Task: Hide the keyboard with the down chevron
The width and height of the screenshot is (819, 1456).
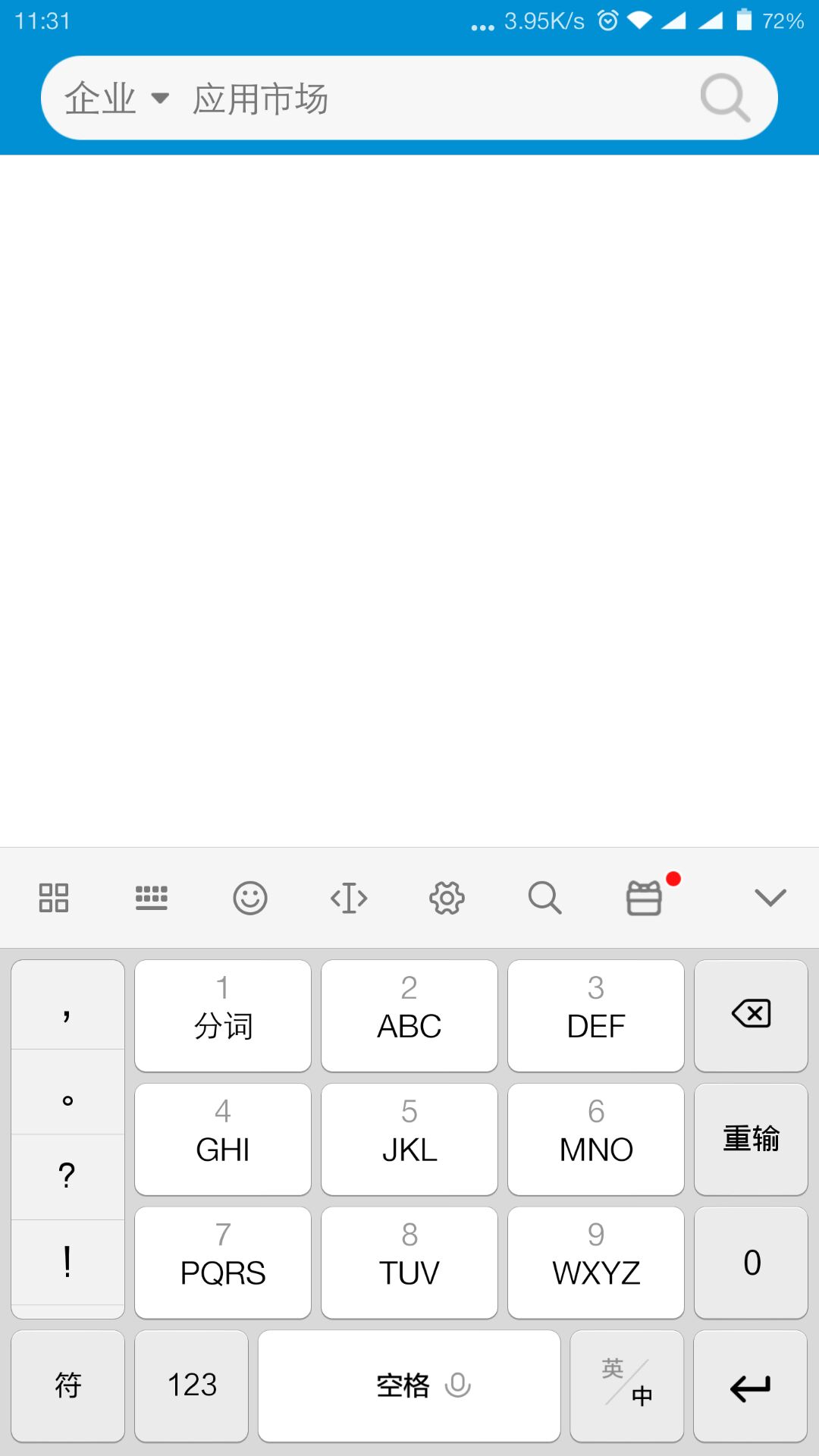Action: pos(770,898)
